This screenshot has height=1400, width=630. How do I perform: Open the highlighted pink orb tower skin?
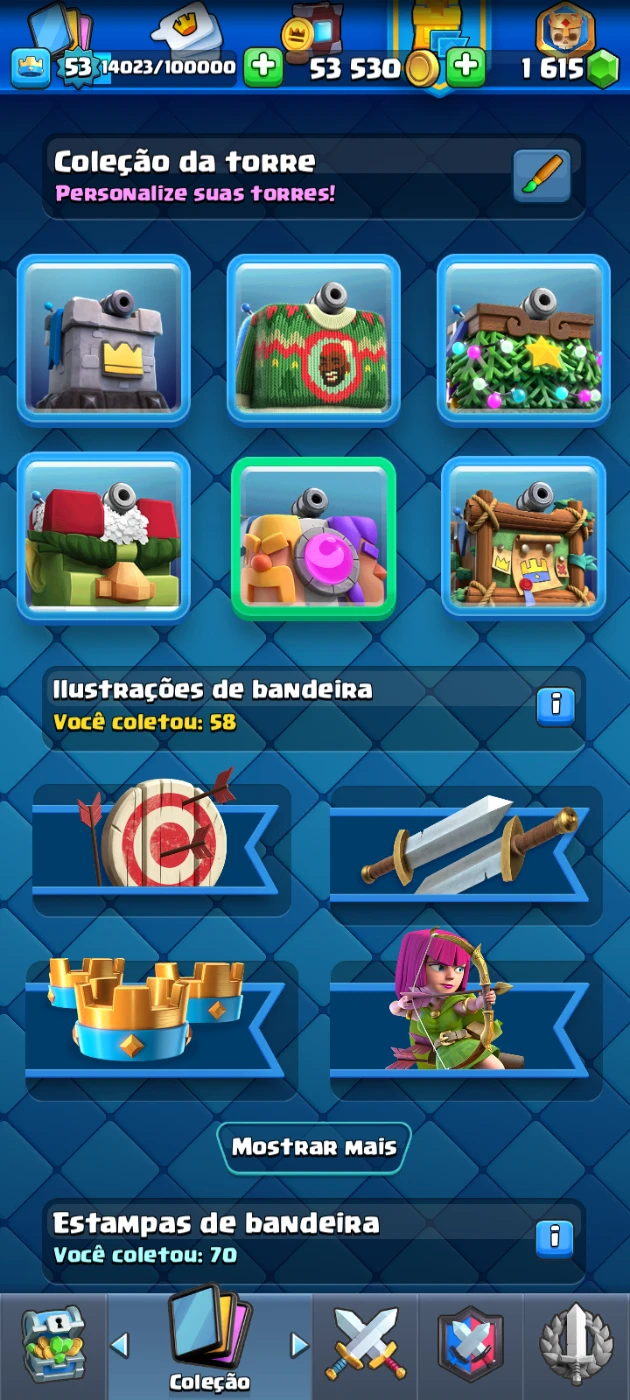[313, 537]
